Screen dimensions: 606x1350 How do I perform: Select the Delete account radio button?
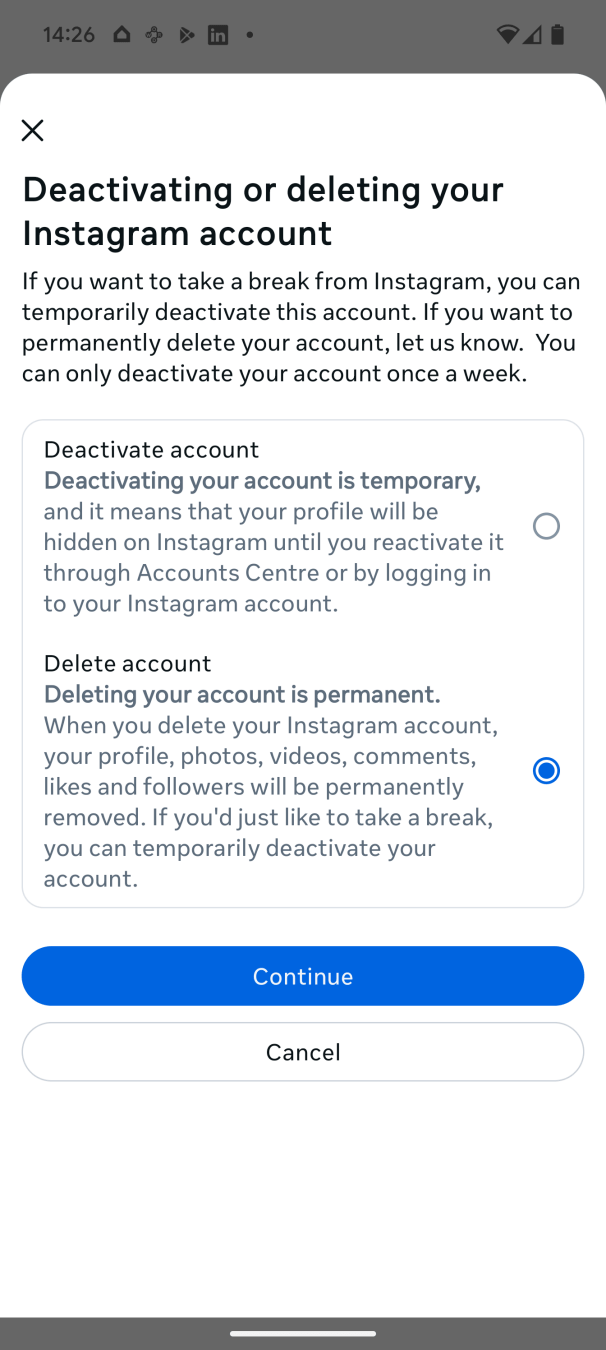coord(546,771)
